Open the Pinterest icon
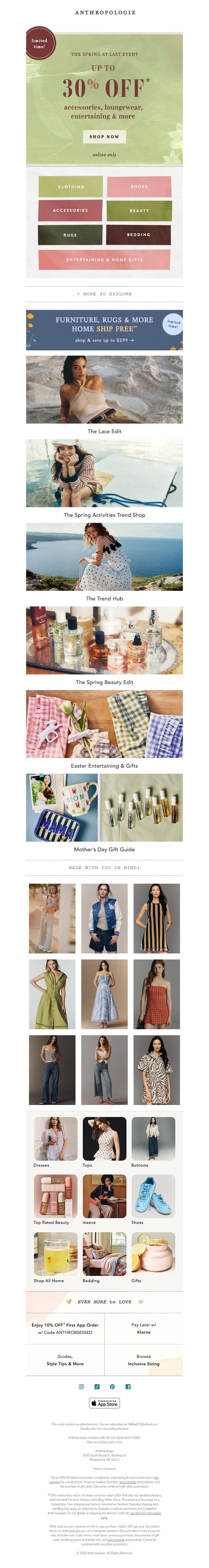The width and height of the screenshot is (209, 1568). tap(112, 1386)
